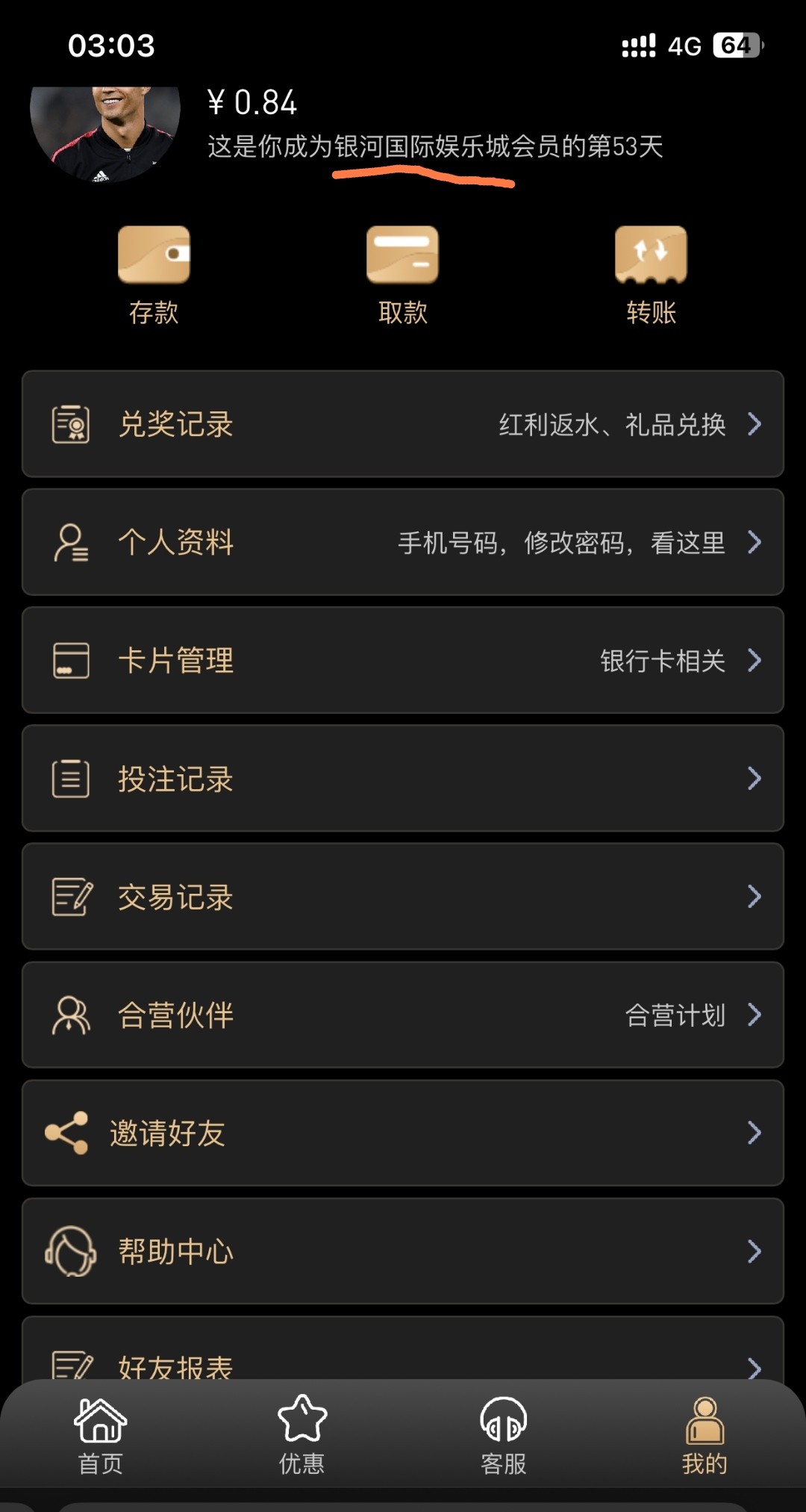Open 取款 withdrawal

pyautogui.click(x=402, y=275)
